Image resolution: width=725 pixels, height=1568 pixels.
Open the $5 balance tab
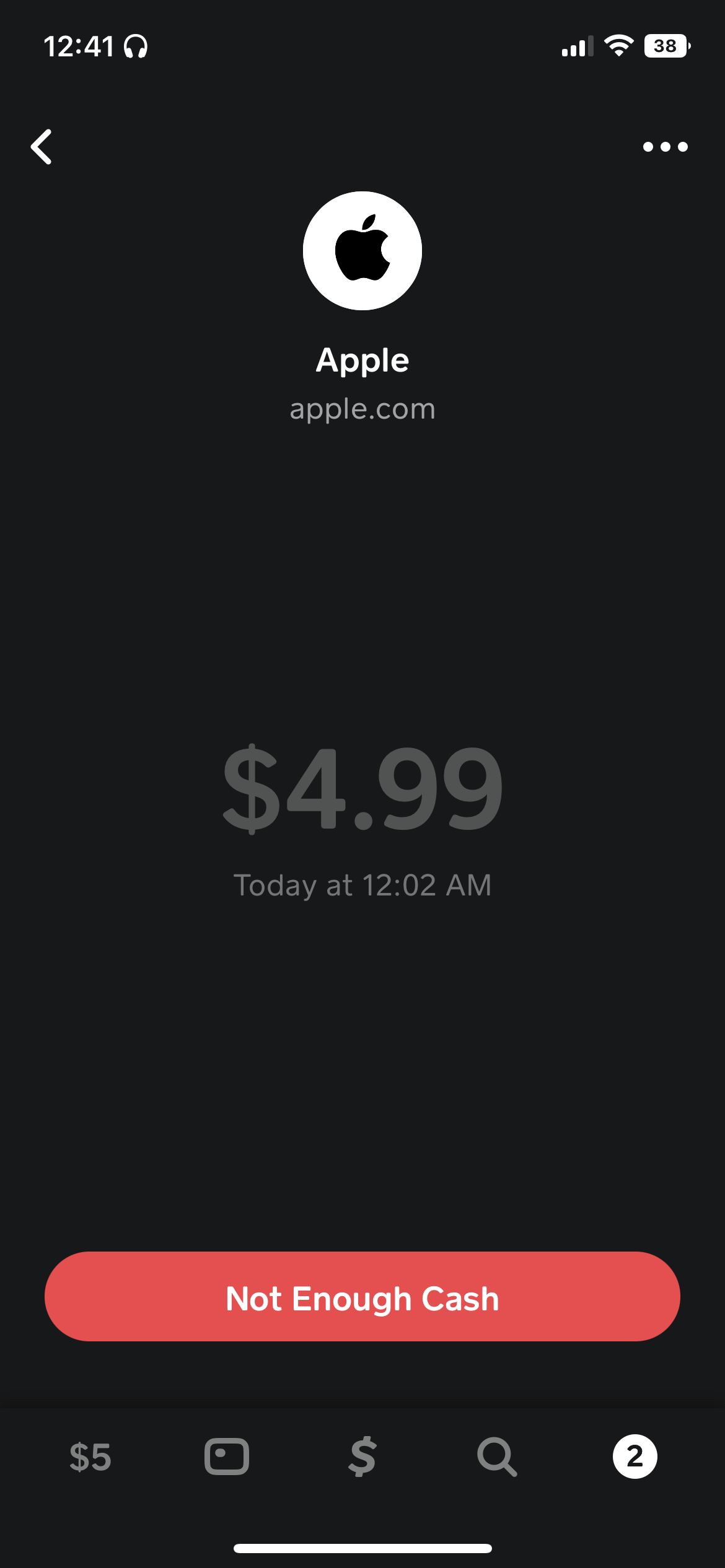click(x=90, y=1457)
